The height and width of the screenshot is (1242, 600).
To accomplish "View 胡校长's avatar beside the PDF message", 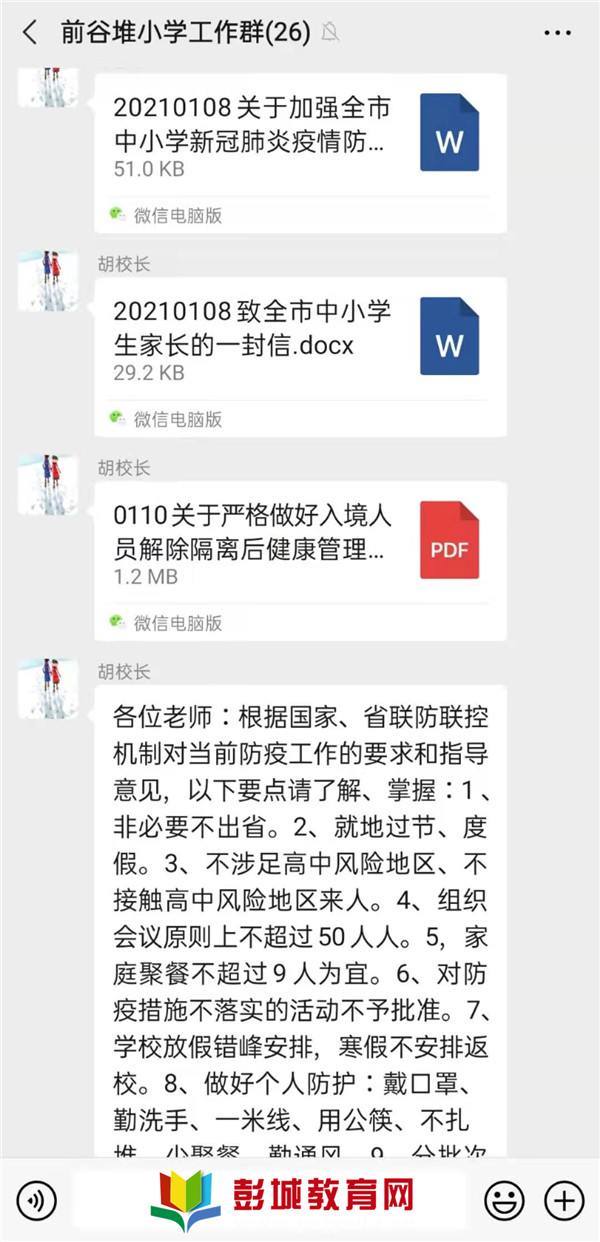I will pyautogui.click(x=48, y=486).
